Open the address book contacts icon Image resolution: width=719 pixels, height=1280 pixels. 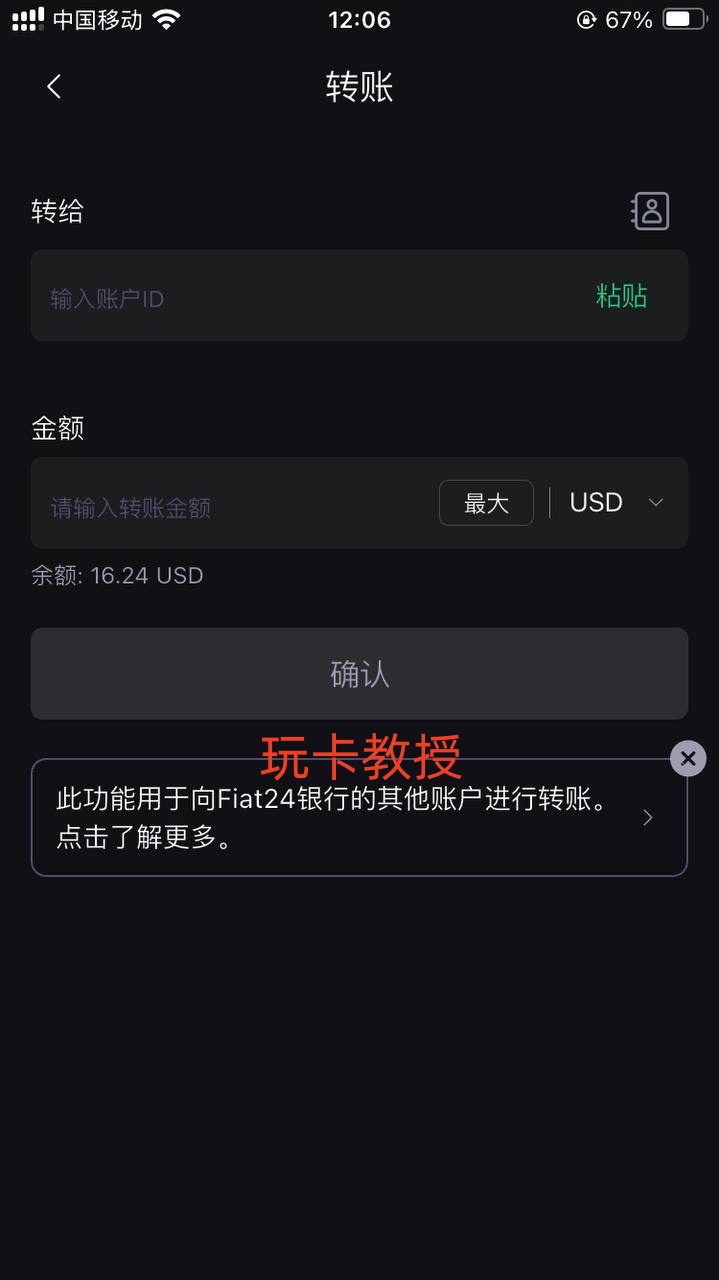(650, 211)
